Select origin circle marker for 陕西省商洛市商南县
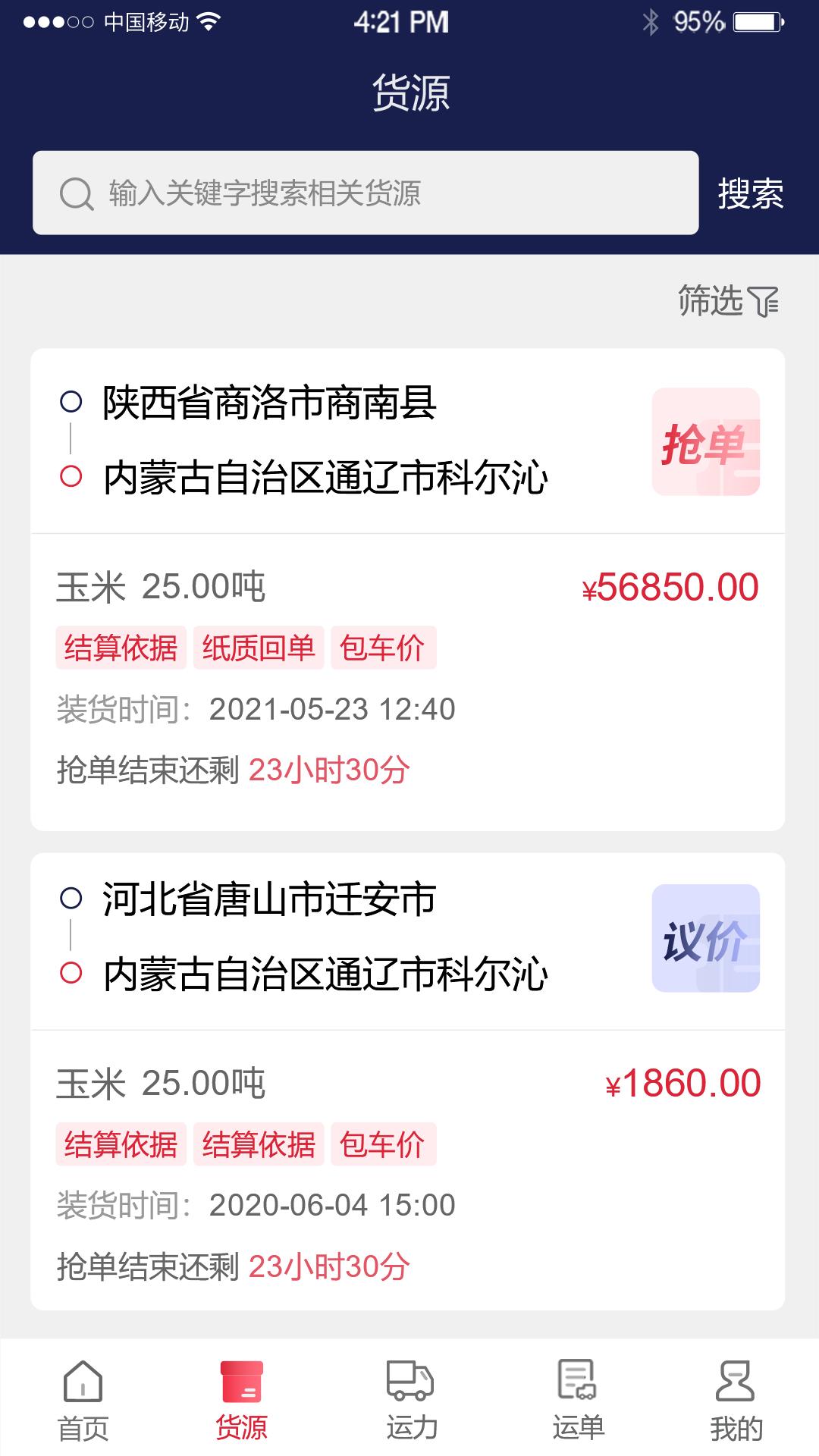This screenshot has width=819, height=1456. pos(72,403)
